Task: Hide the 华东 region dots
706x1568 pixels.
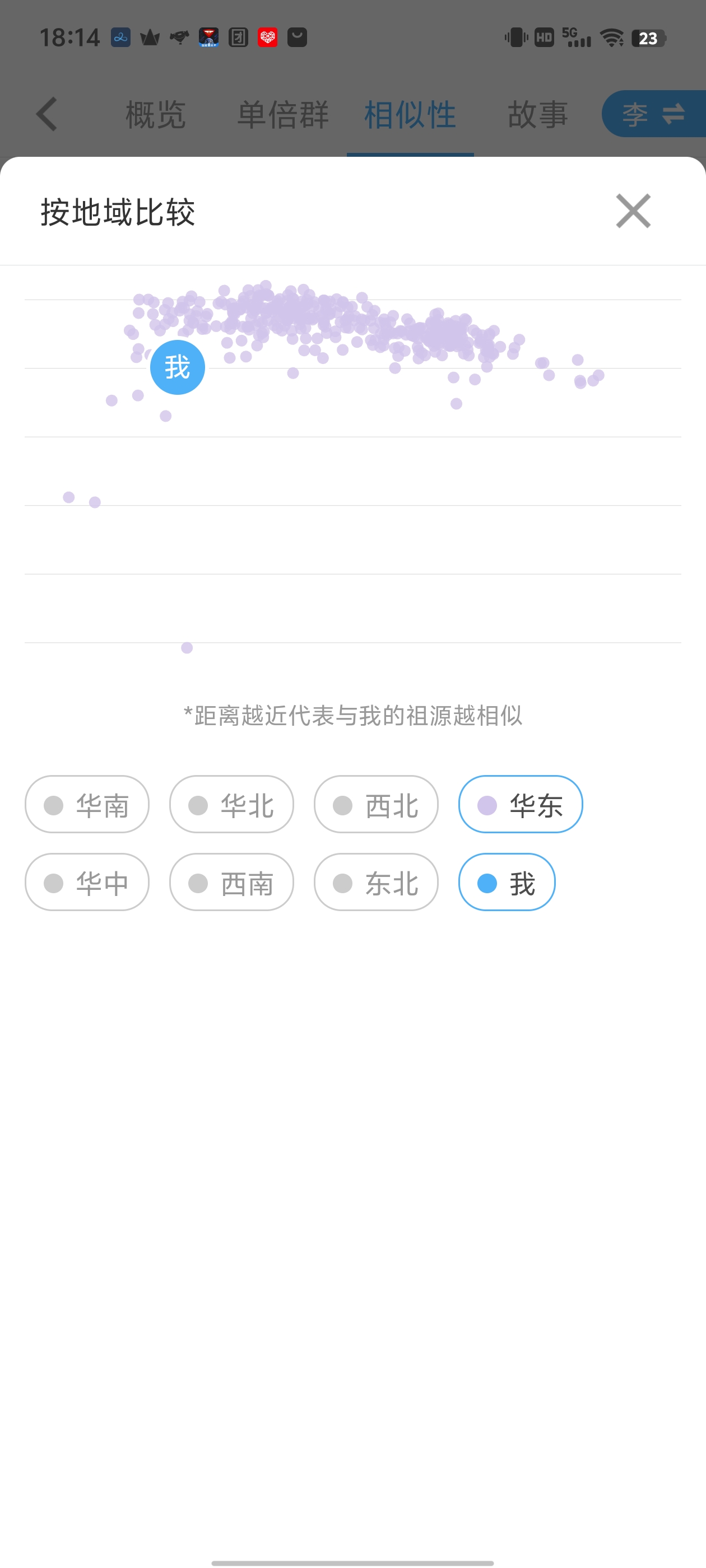Action: tap(520, 804)
